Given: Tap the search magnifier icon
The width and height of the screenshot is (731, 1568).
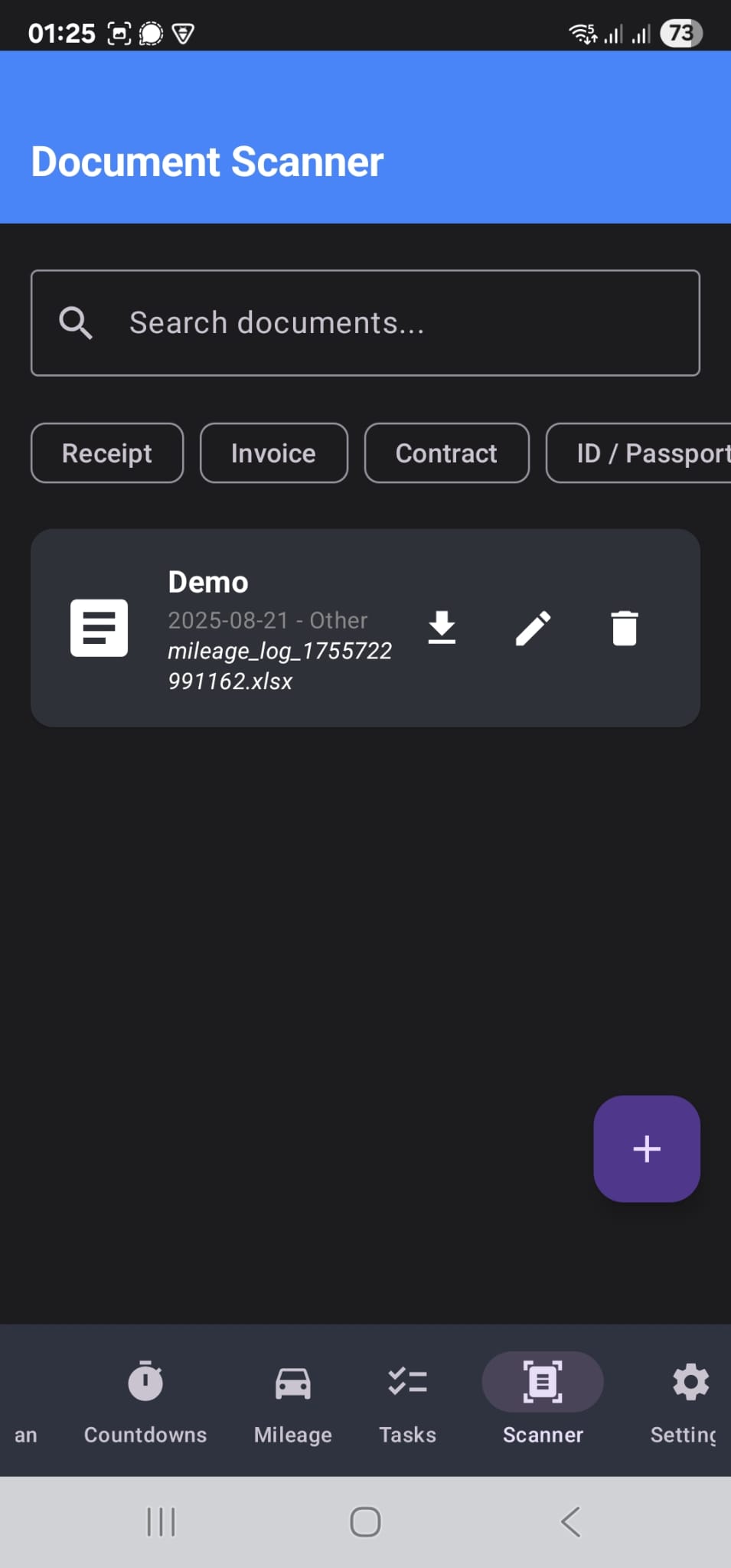Looking at the screenshot, I should [x=74, y=322].
